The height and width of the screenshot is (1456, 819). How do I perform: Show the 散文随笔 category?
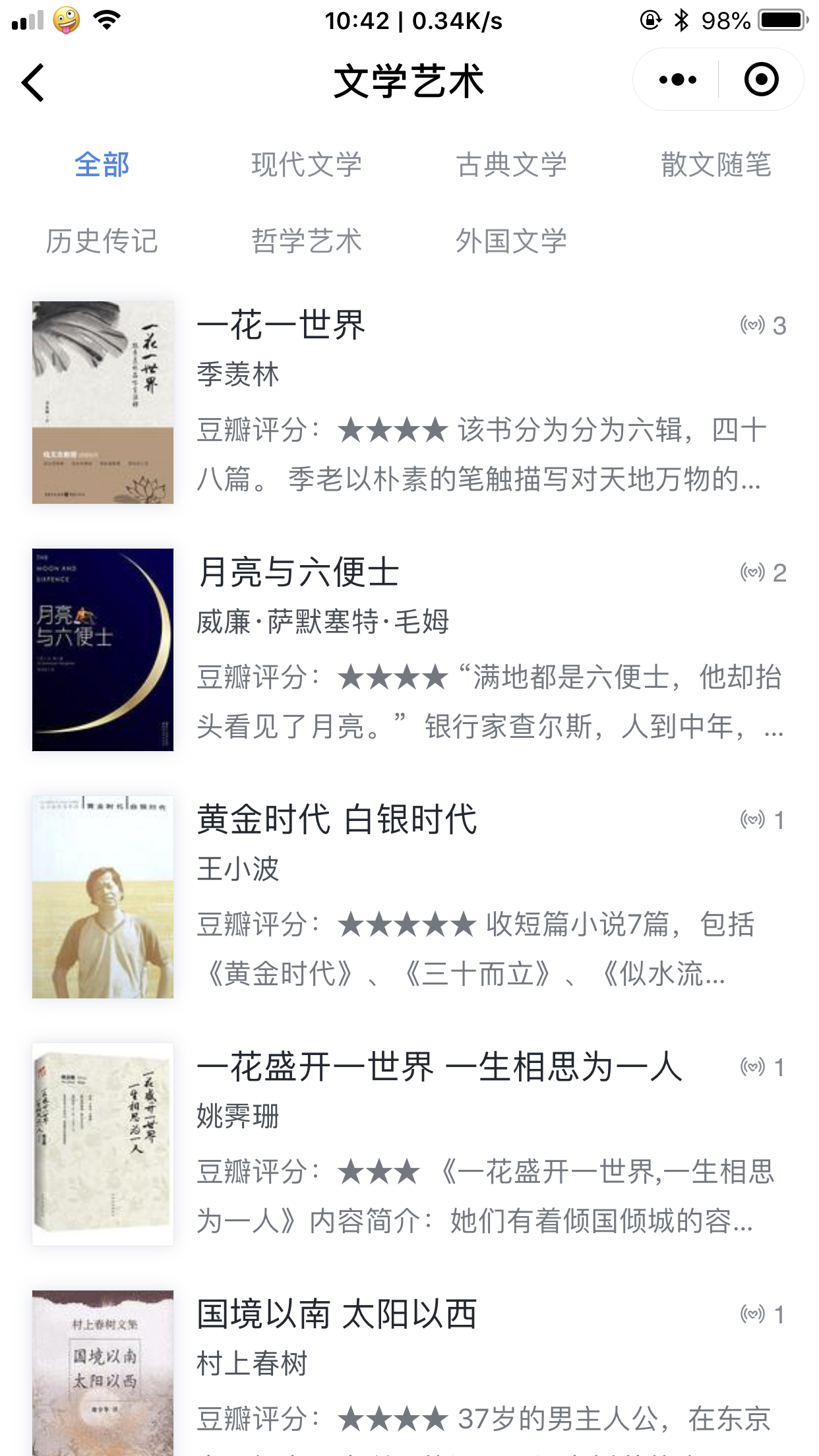(716, 165)
